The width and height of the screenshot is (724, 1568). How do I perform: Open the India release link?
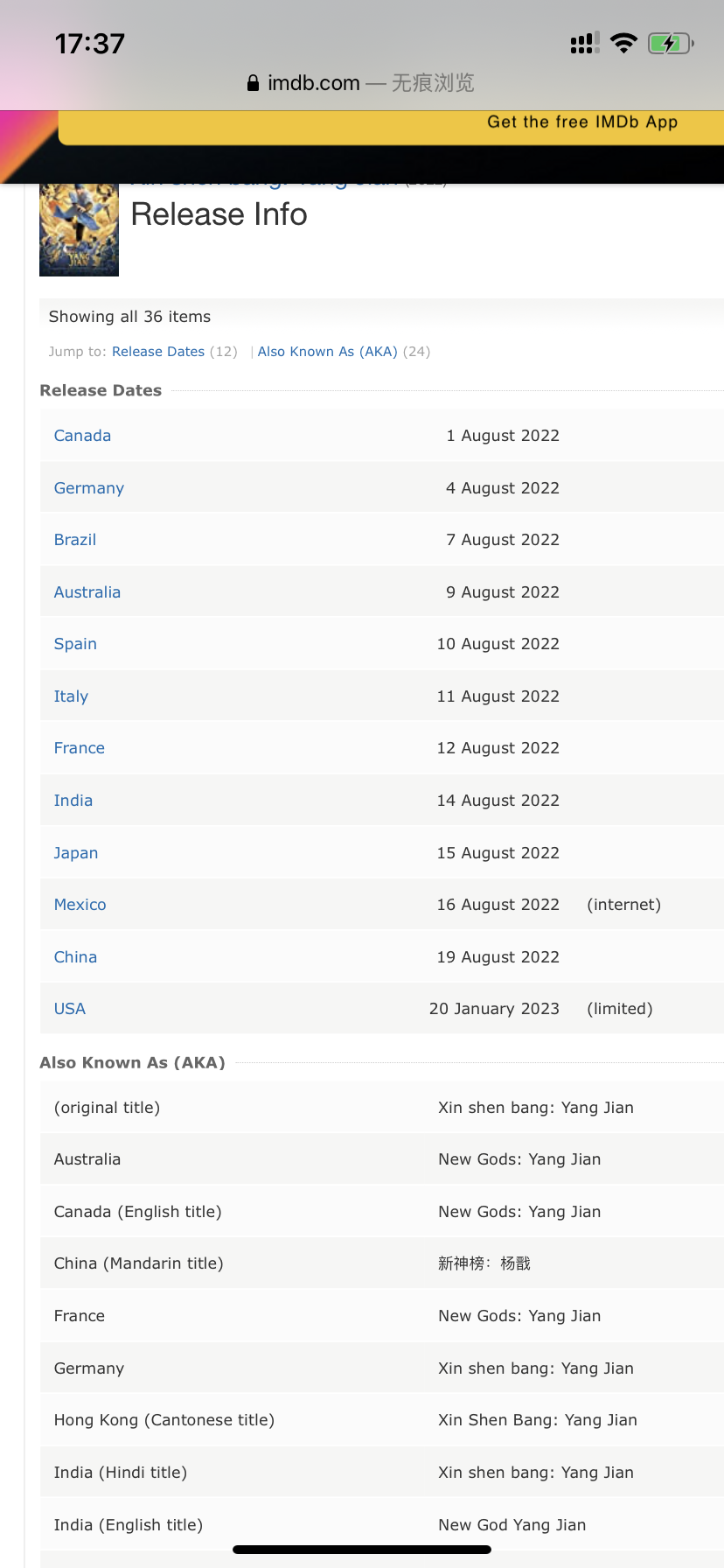pos(73,801)
